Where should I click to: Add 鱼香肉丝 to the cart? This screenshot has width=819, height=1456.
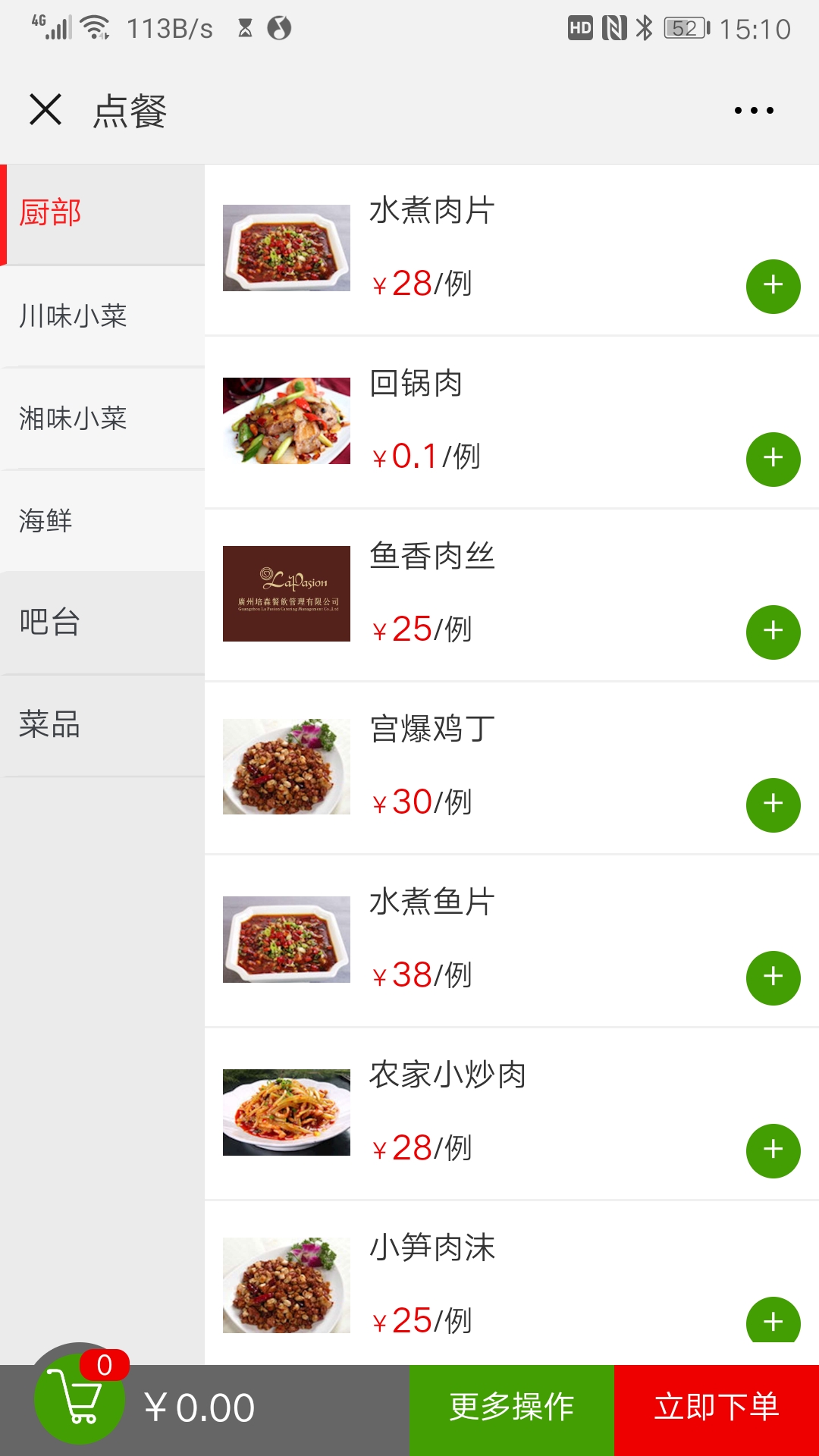click(x=773, y=632)
